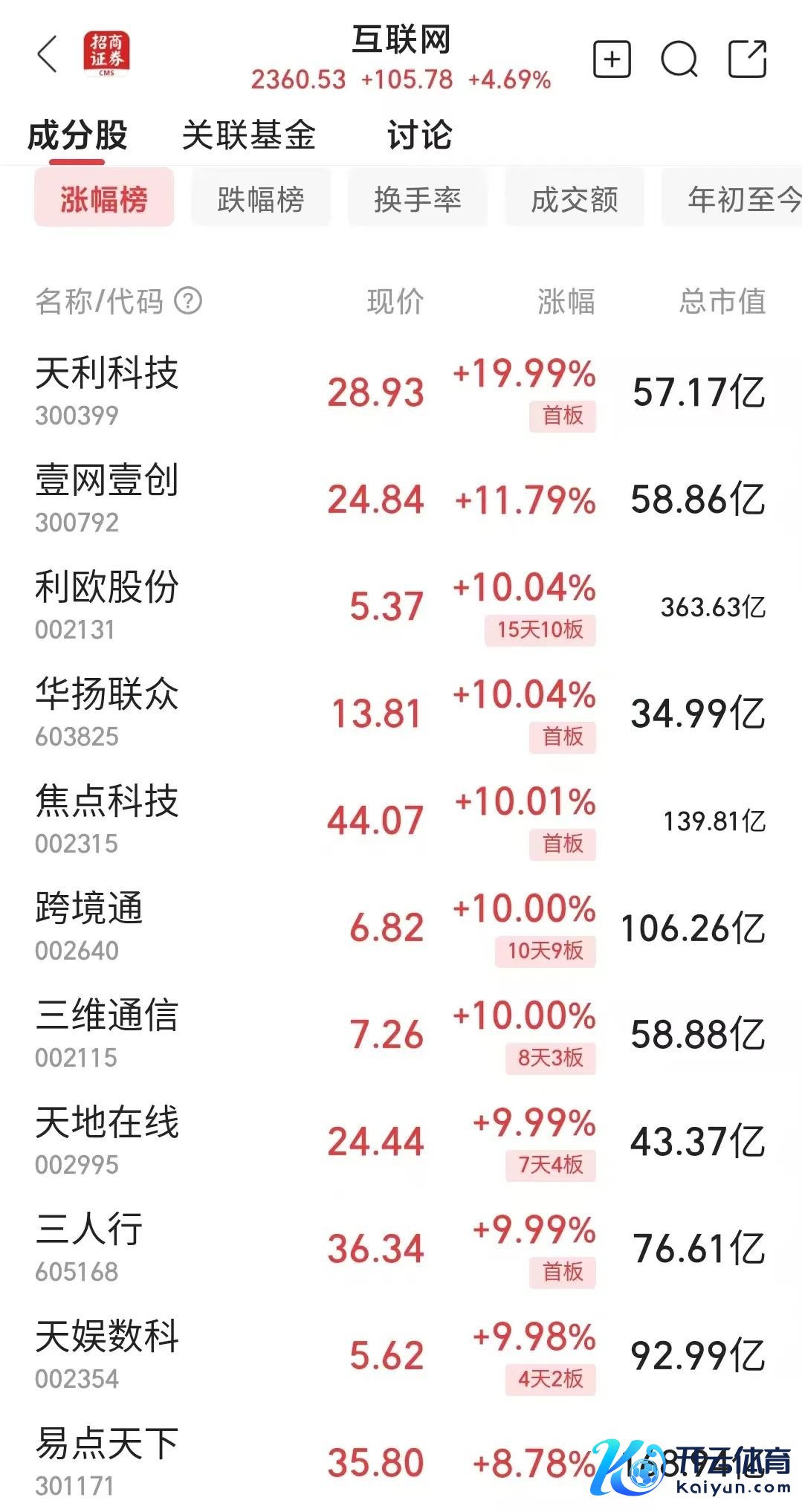Open stock 壹网壹创 300792

[107, 498]
